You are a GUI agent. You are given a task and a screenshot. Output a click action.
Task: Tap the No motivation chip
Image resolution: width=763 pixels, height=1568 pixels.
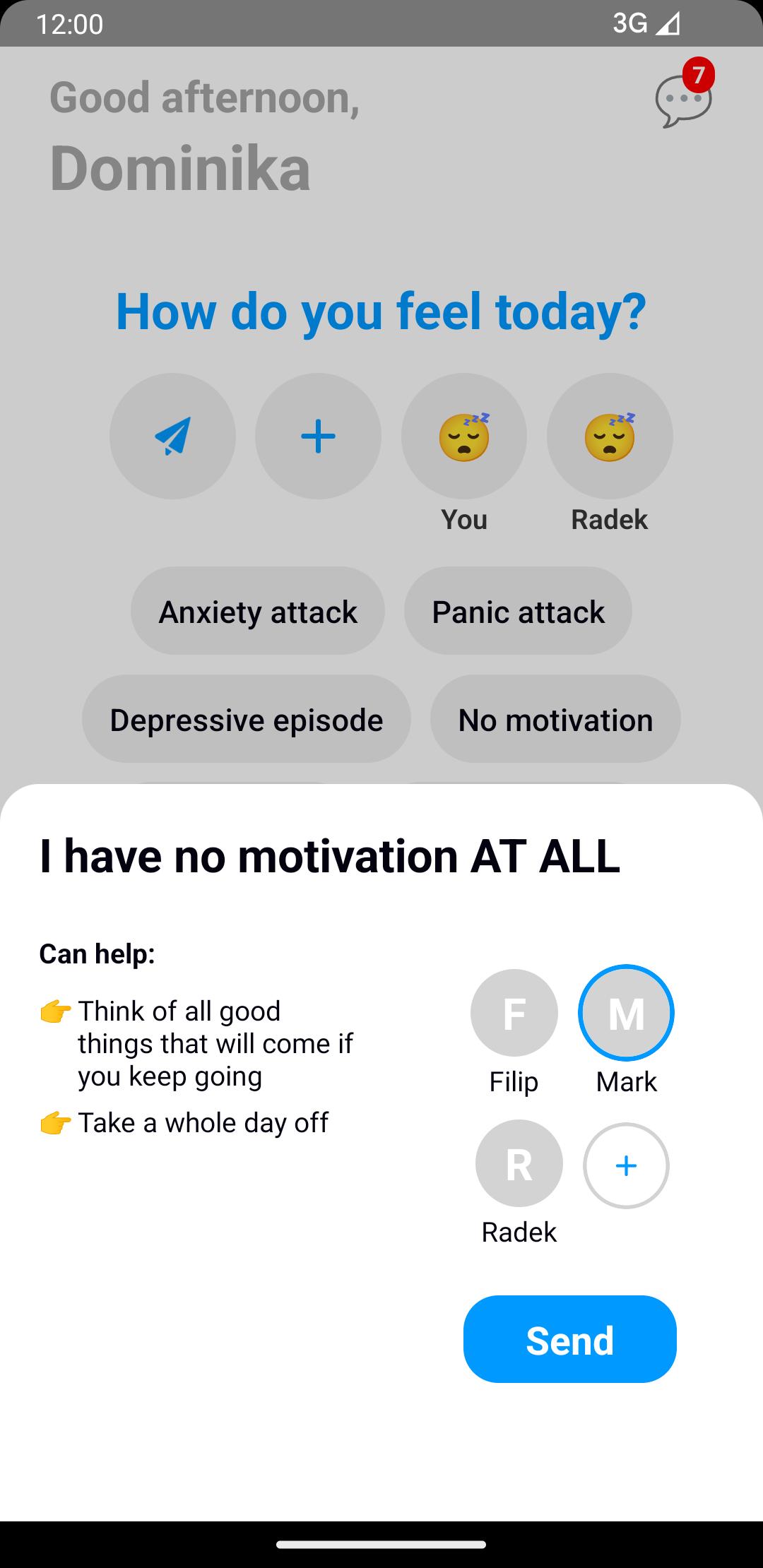pos(555,719)
